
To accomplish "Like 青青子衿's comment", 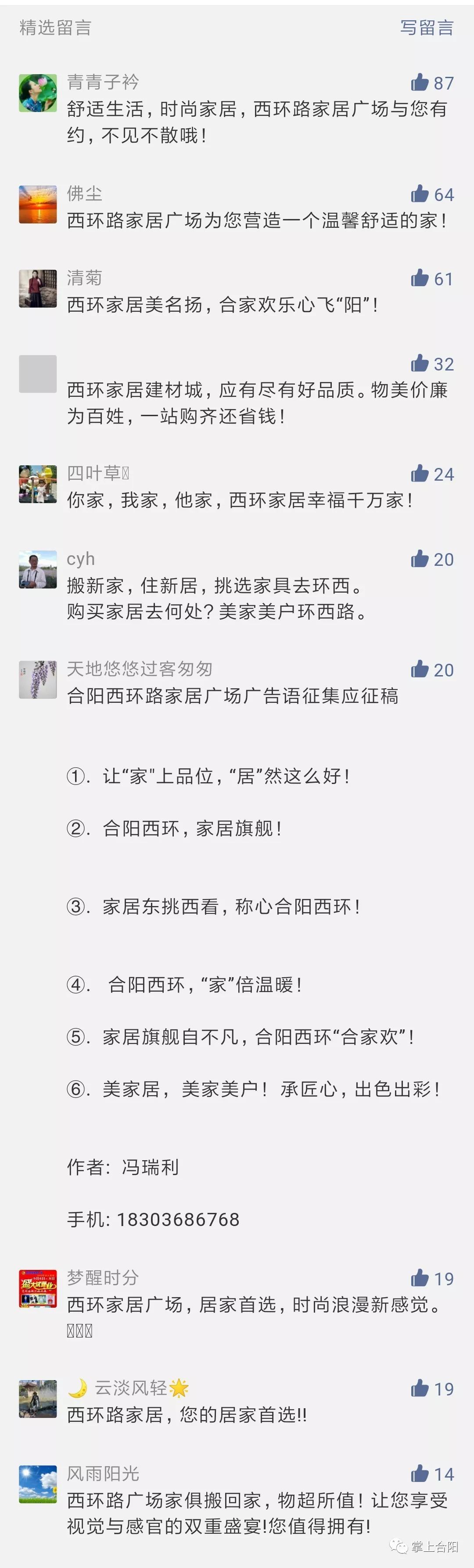I will click(x=420, y=82).
